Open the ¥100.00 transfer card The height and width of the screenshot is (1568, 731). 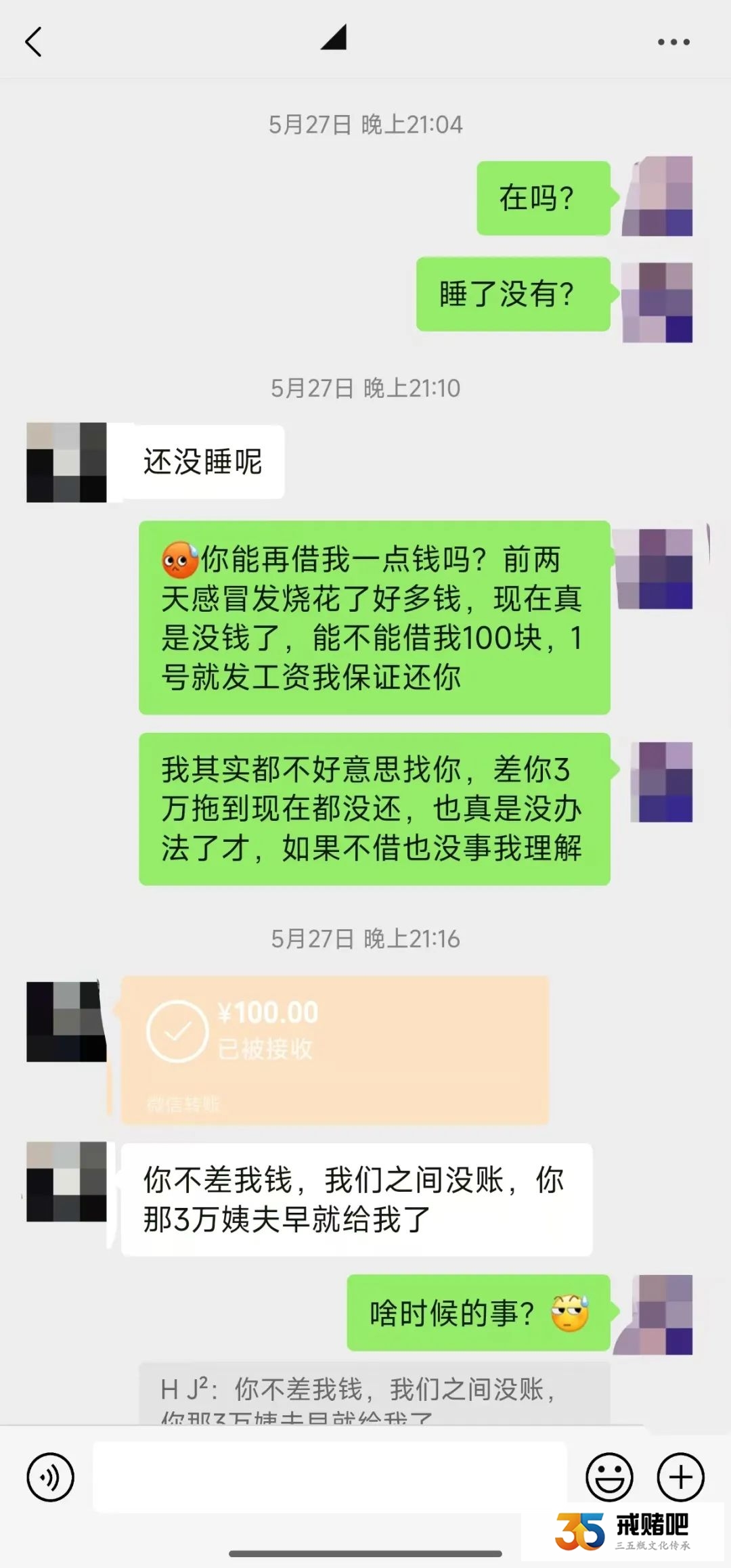[x=334, y=1050]
